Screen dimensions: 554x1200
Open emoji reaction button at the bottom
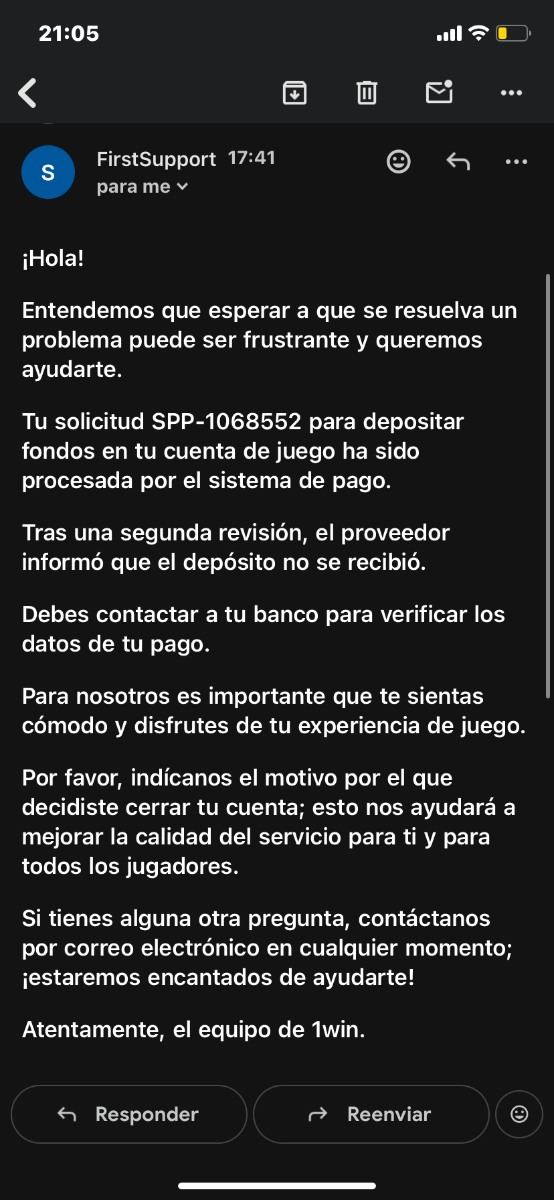tap(519, 1114)
